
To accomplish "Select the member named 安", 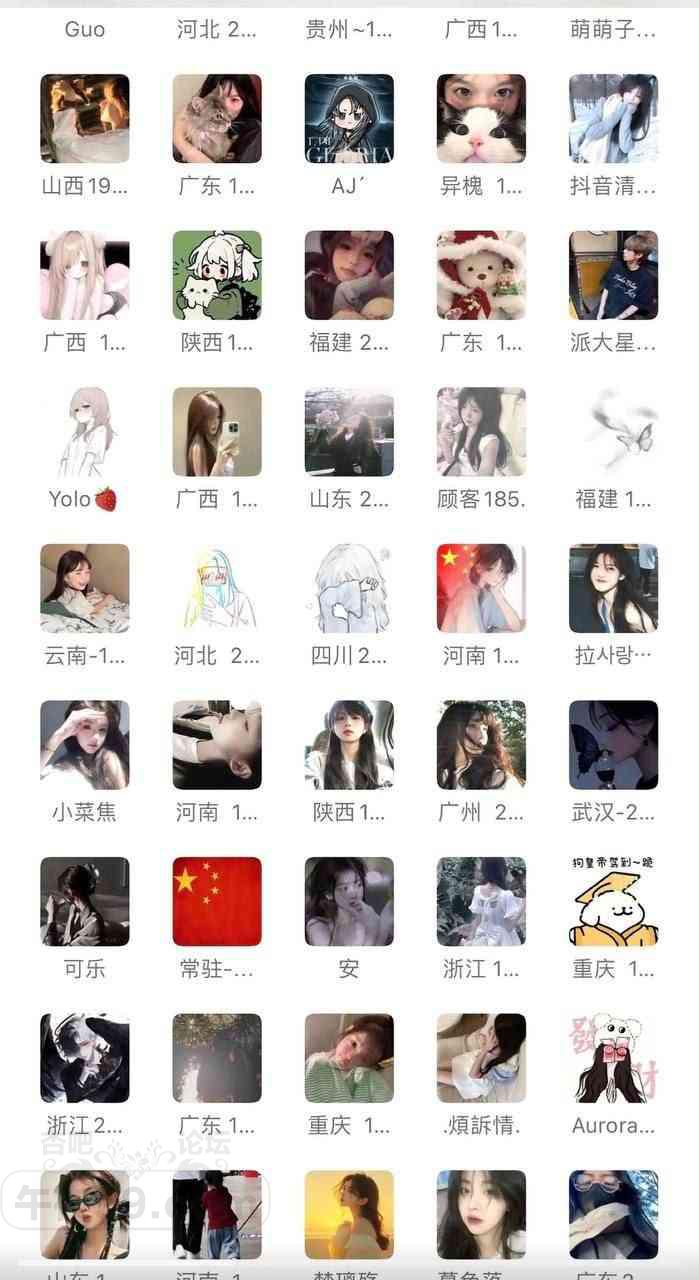I will pyautogui.click(x=349, y=901).
